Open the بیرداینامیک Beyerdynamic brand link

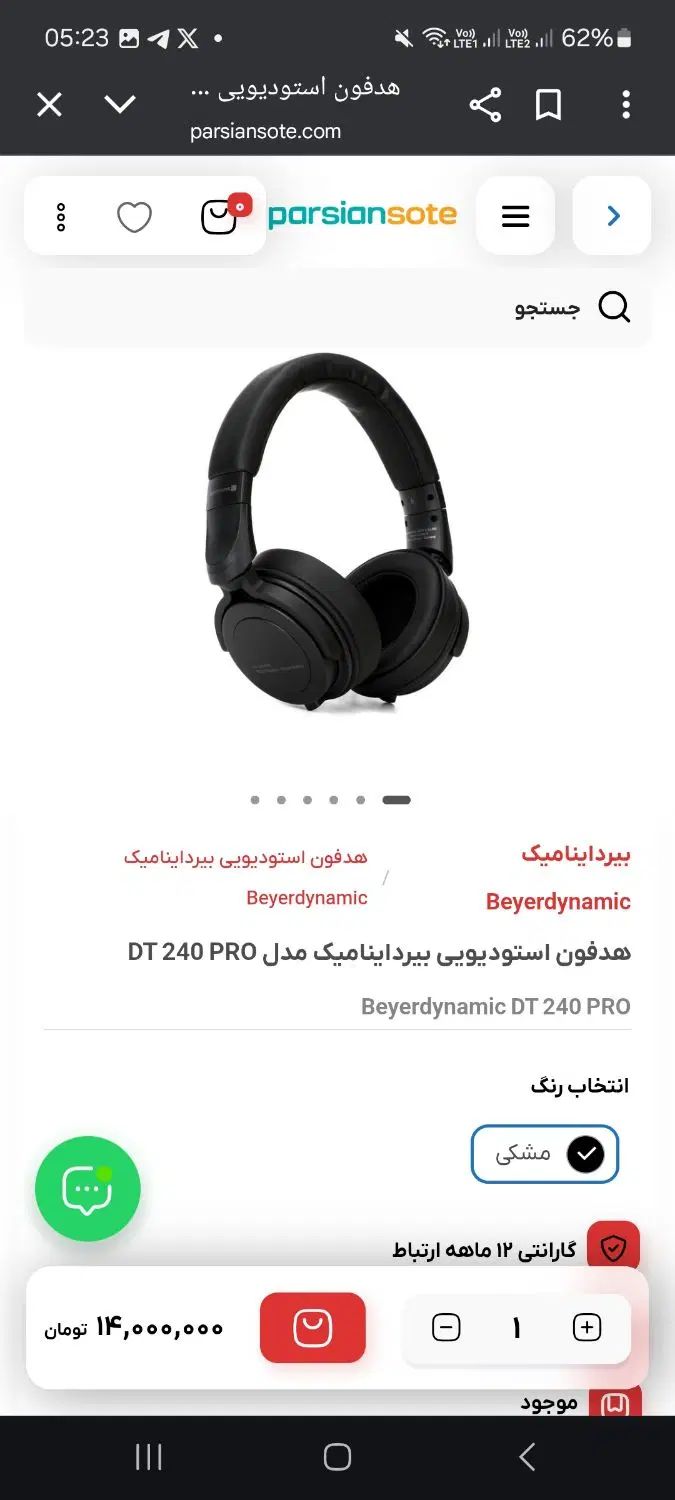560,878
